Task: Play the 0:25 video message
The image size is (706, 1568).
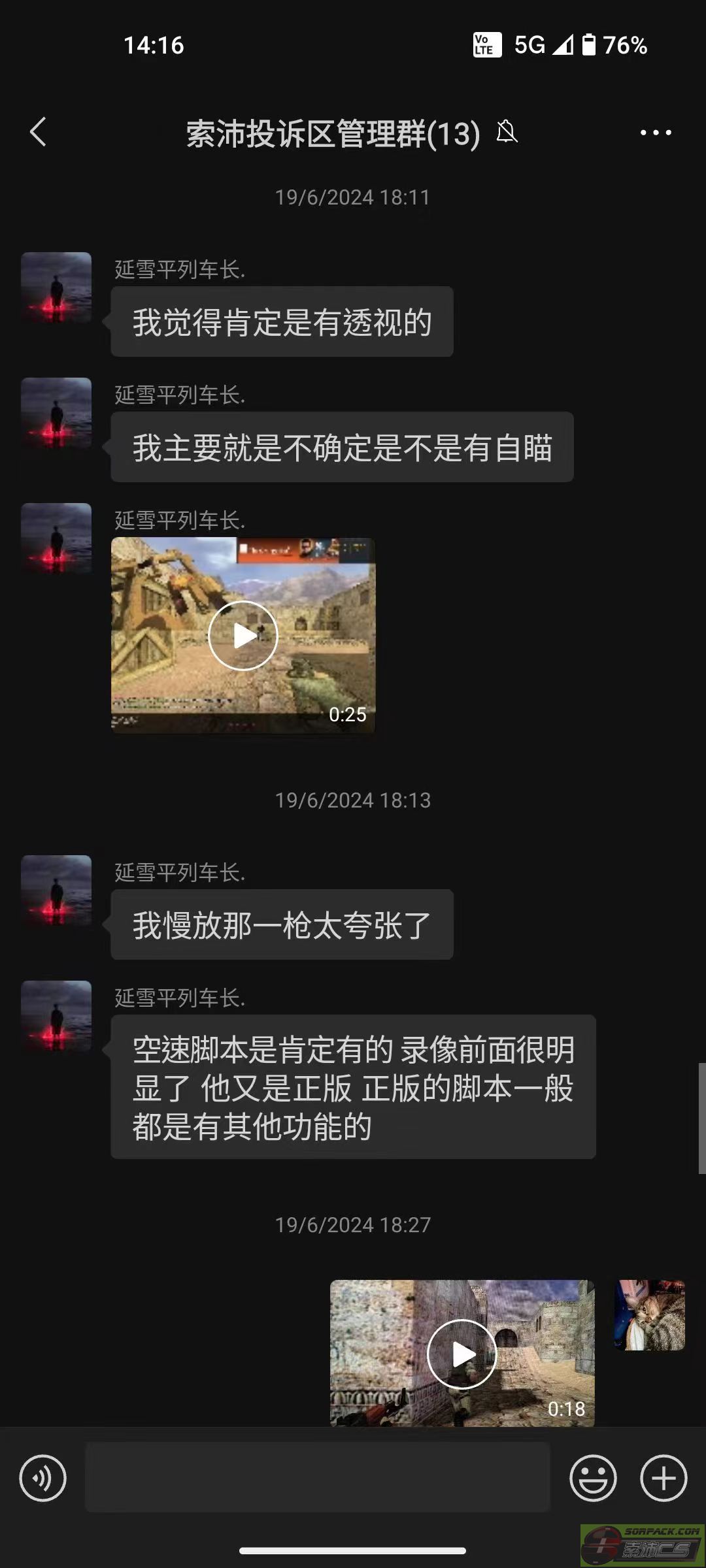Action: click(243, 636)
